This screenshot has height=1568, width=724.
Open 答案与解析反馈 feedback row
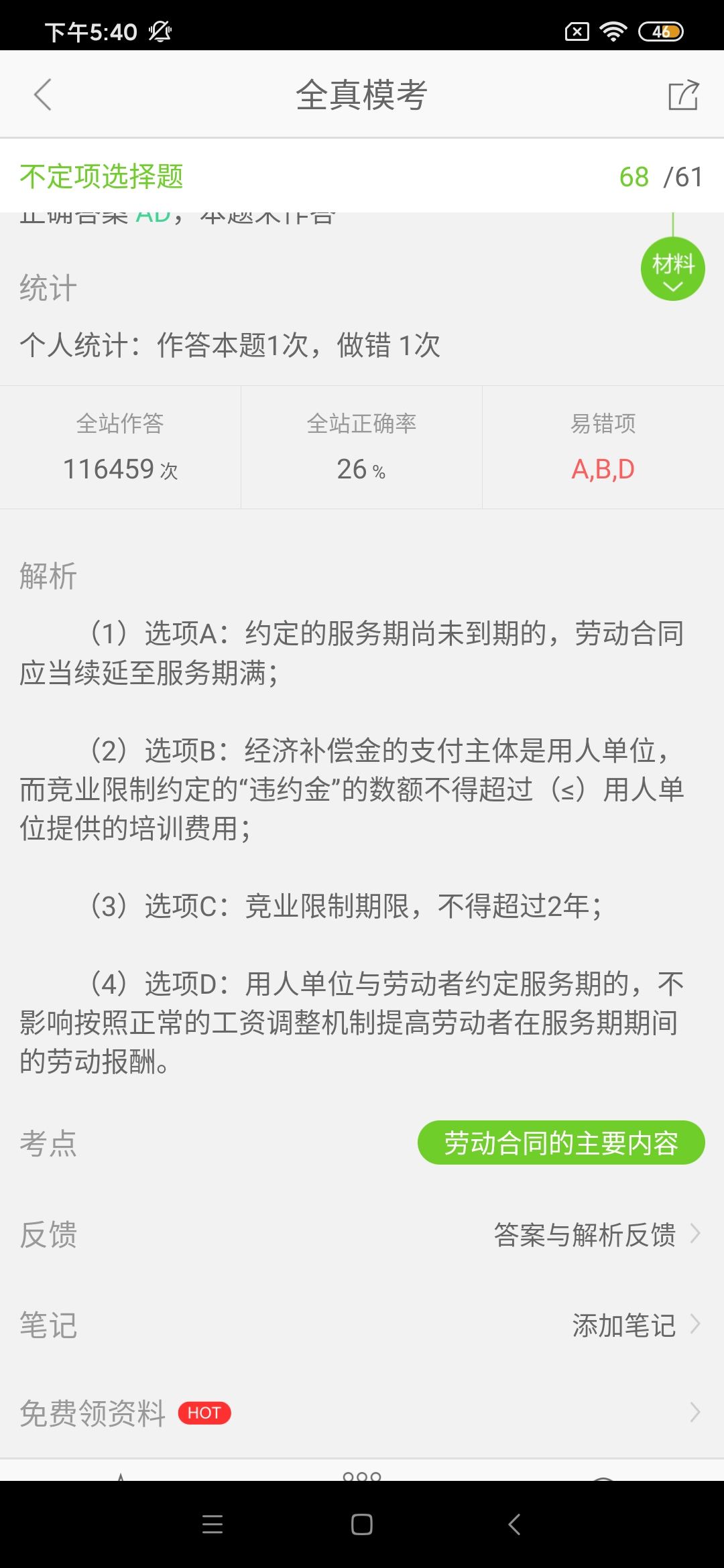pos(597,1234)
